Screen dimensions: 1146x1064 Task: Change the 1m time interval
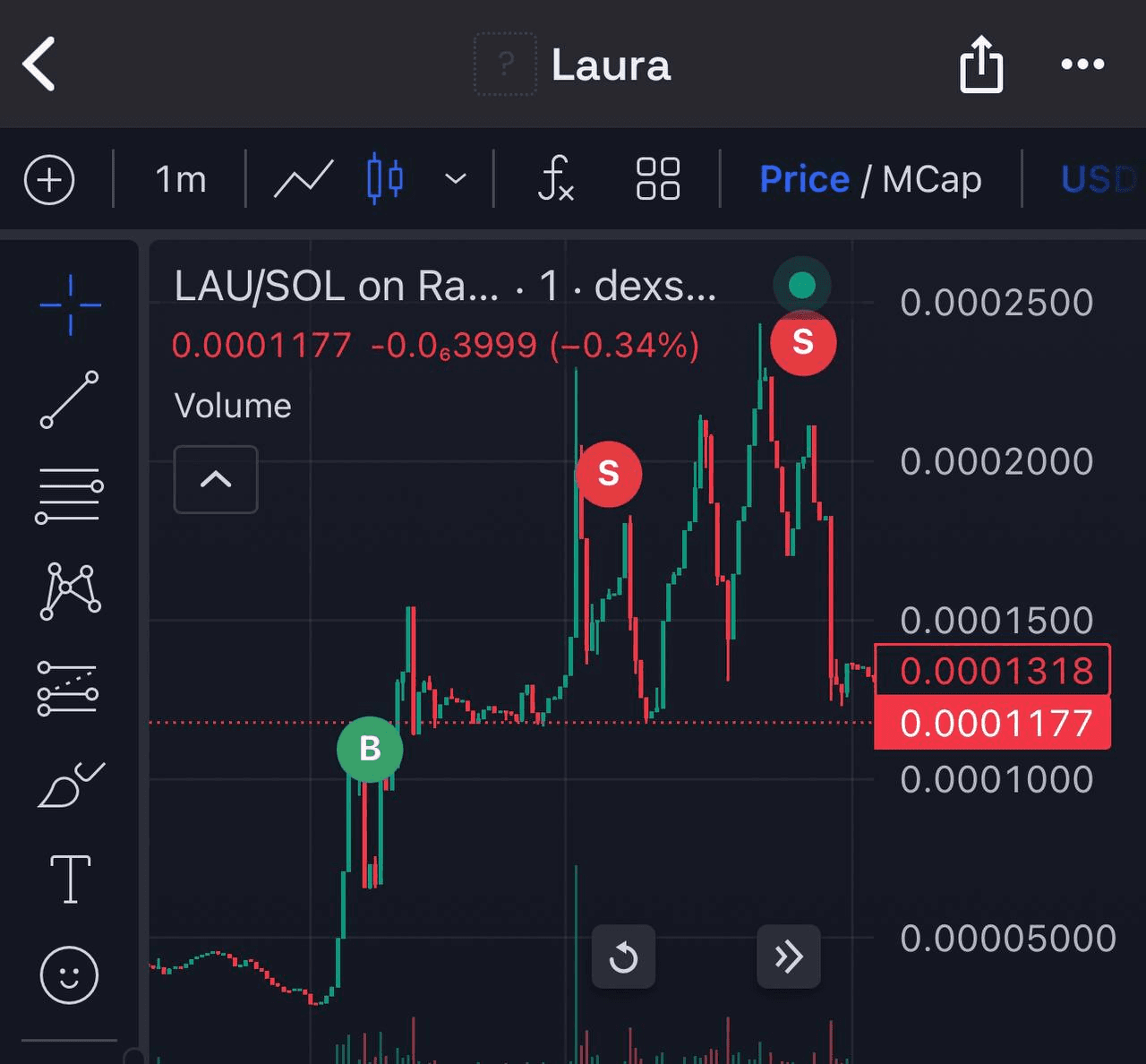click(181, 180)
